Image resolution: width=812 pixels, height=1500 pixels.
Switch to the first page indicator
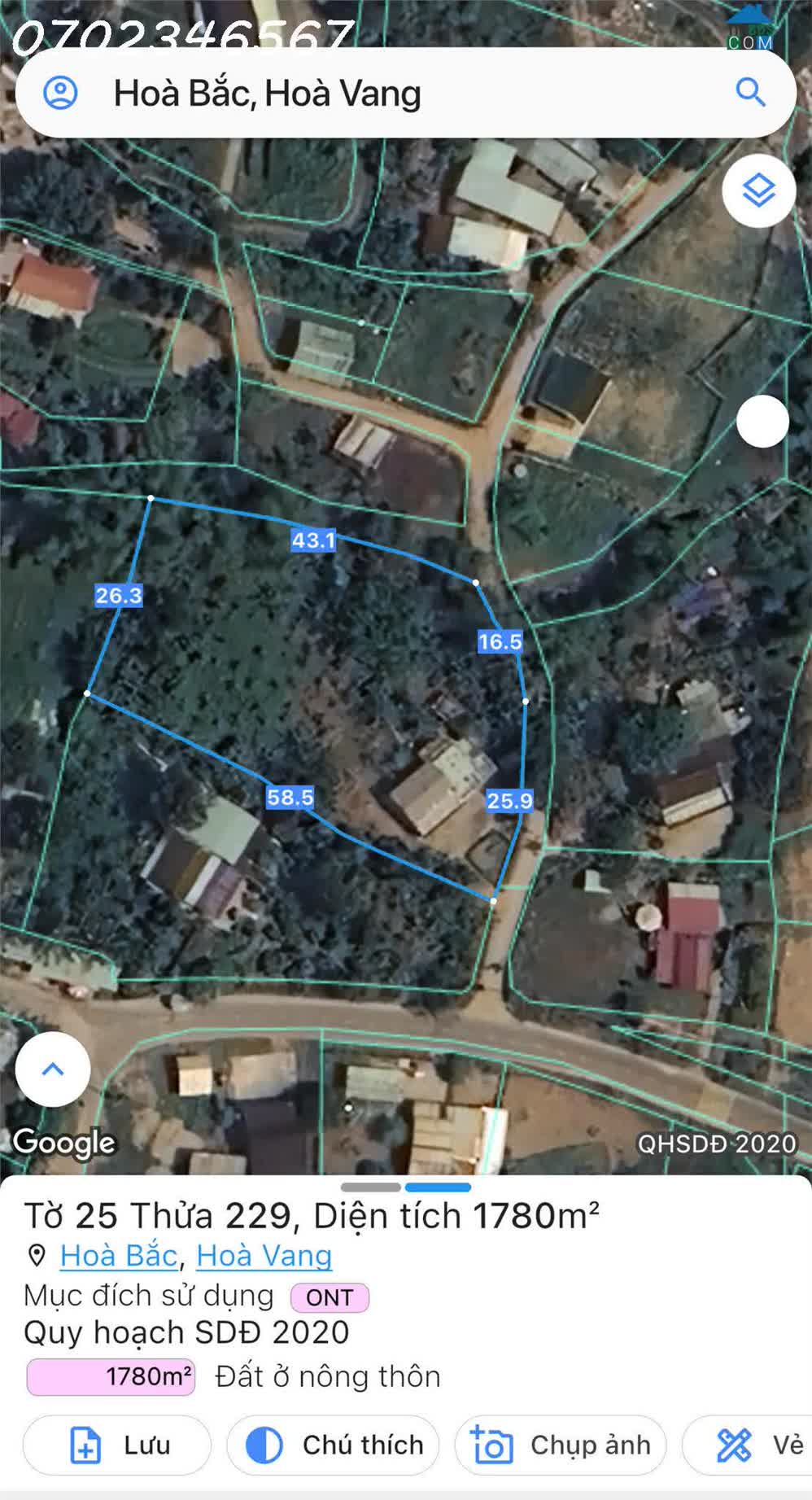click(x=370, y=1187)
